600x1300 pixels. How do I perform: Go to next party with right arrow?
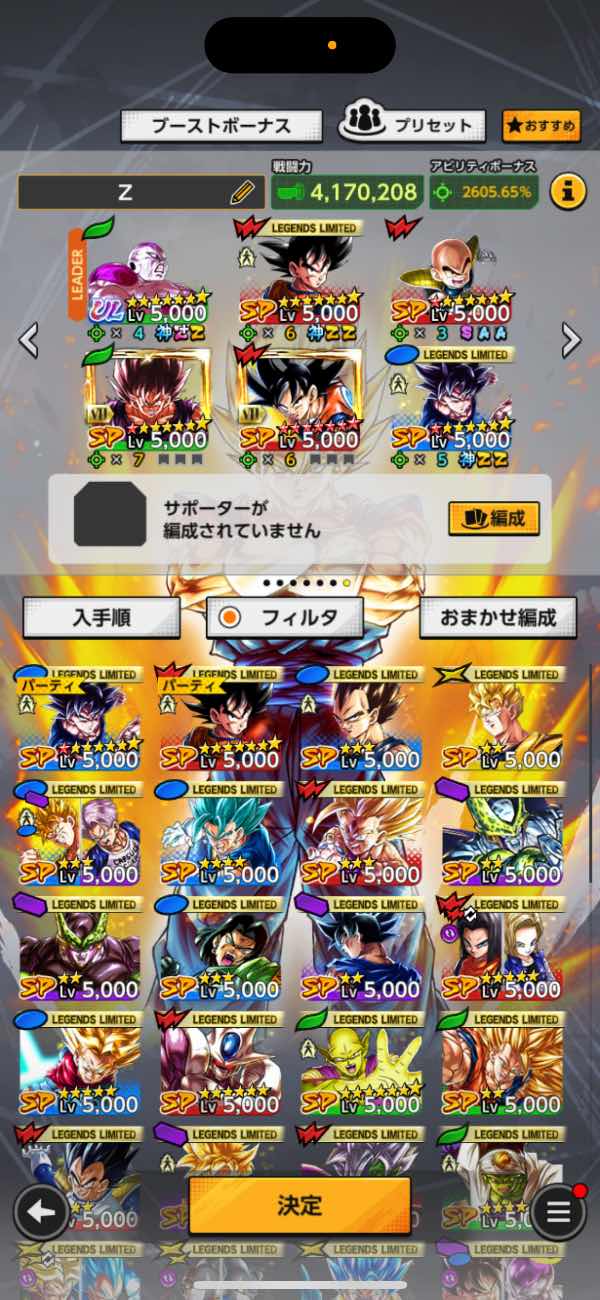(x=571, y=340)
